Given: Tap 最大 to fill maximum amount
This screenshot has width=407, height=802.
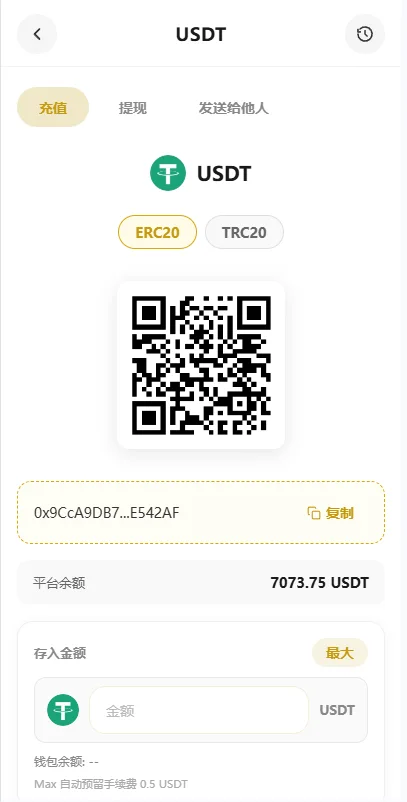Looking at the screenshot, I should pos(340,653).
